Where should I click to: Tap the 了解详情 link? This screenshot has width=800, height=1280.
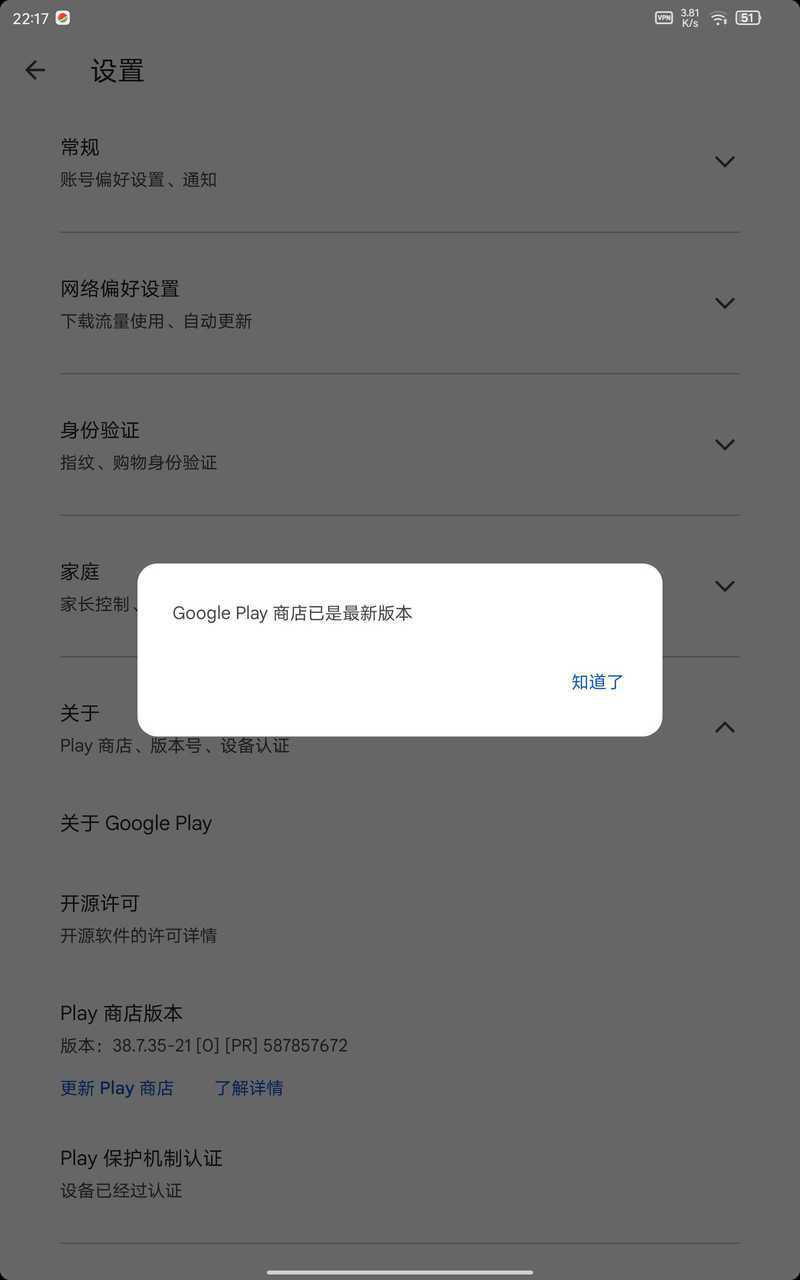click(249, 1088)
